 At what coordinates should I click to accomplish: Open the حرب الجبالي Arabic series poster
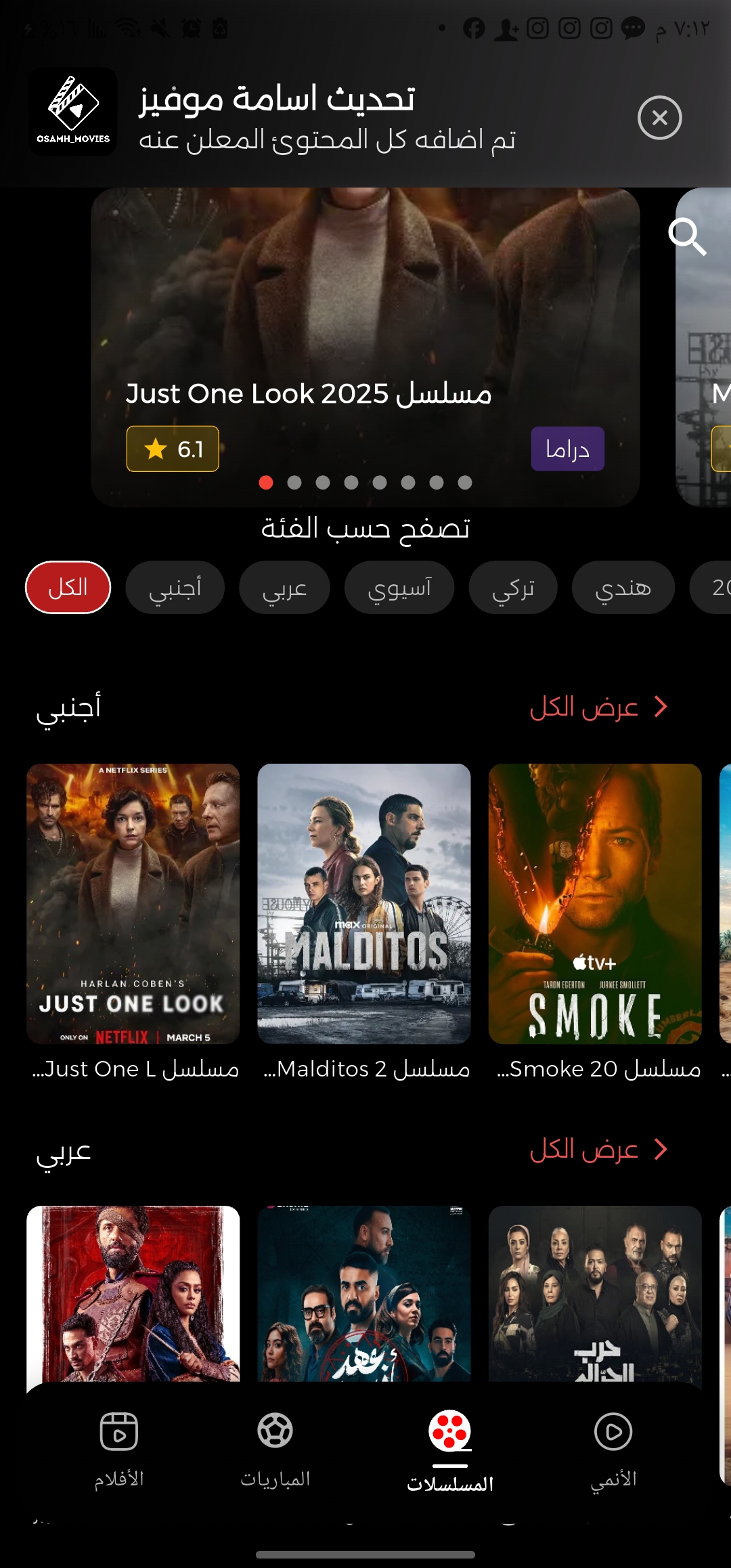click(x=595, y=1293)
